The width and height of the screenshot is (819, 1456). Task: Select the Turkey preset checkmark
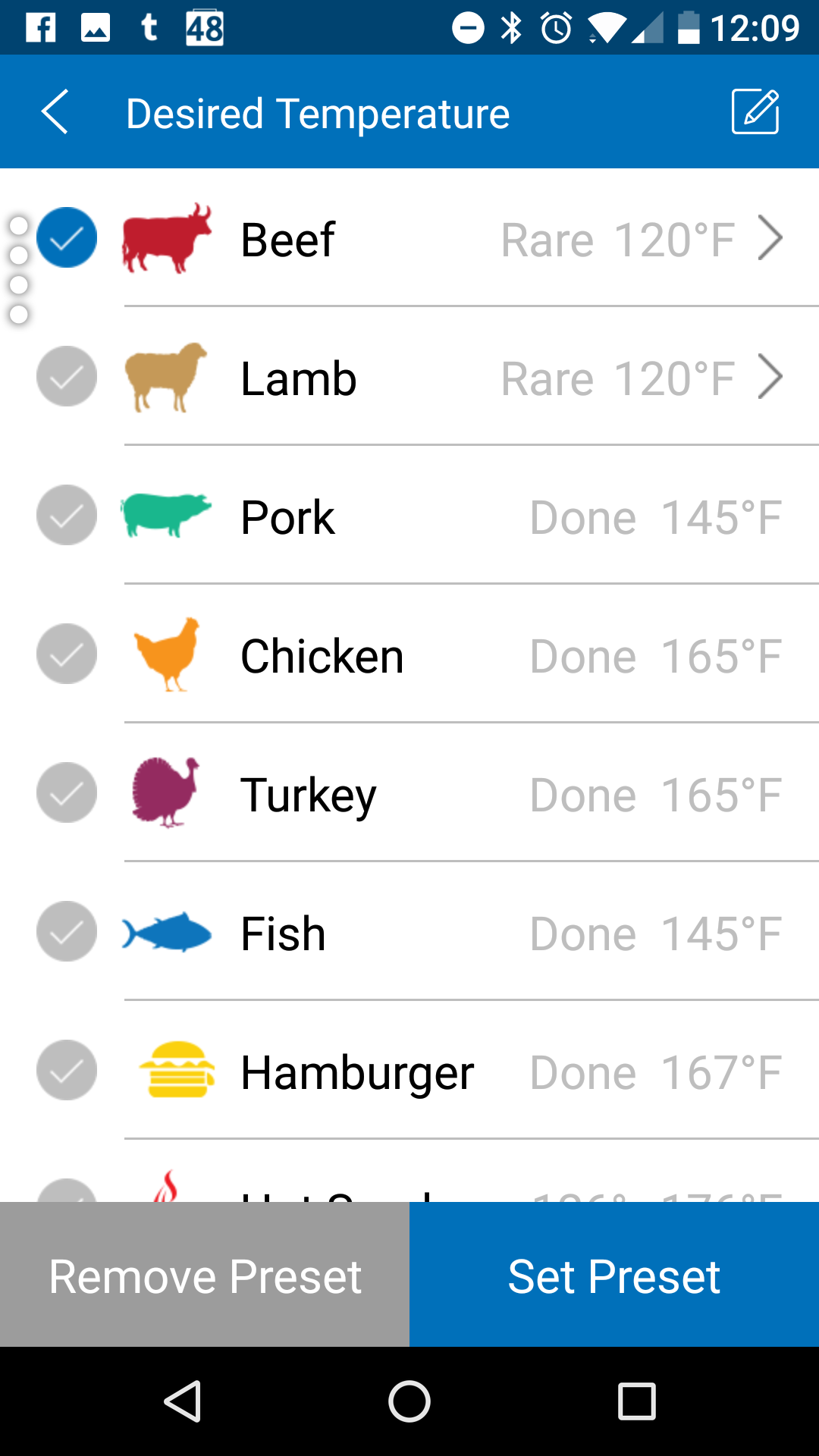pos(67,792)
